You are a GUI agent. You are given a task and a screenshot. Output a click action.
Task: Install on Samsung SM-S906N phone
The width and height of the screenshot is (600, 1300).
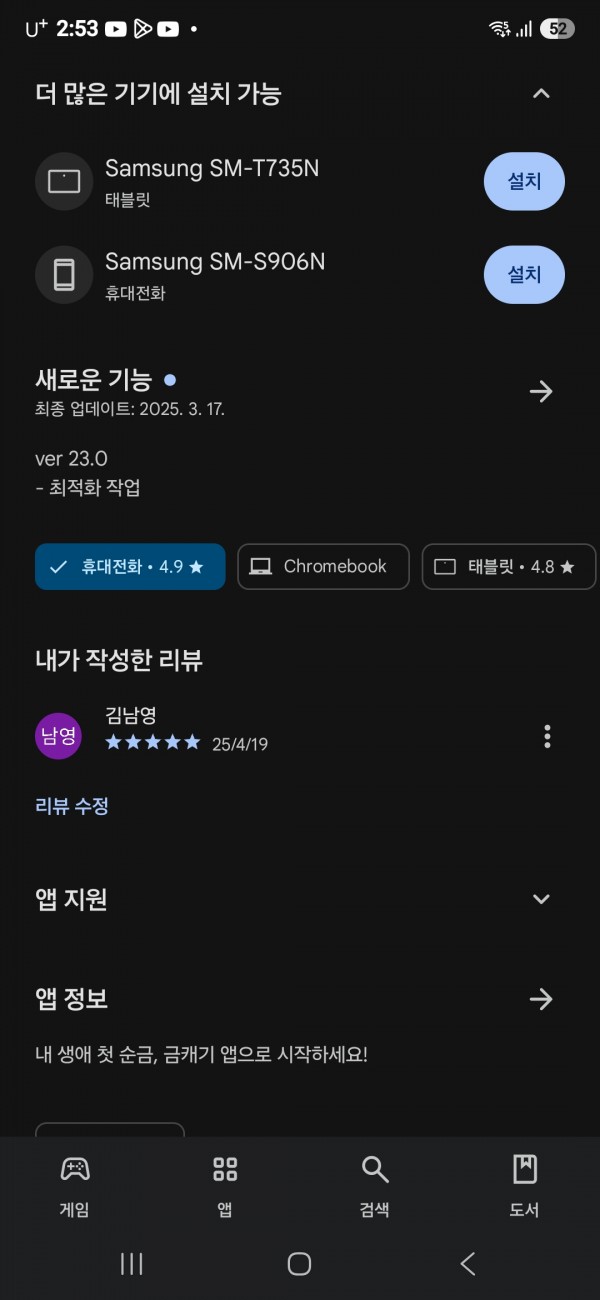(x=524, y=274)
